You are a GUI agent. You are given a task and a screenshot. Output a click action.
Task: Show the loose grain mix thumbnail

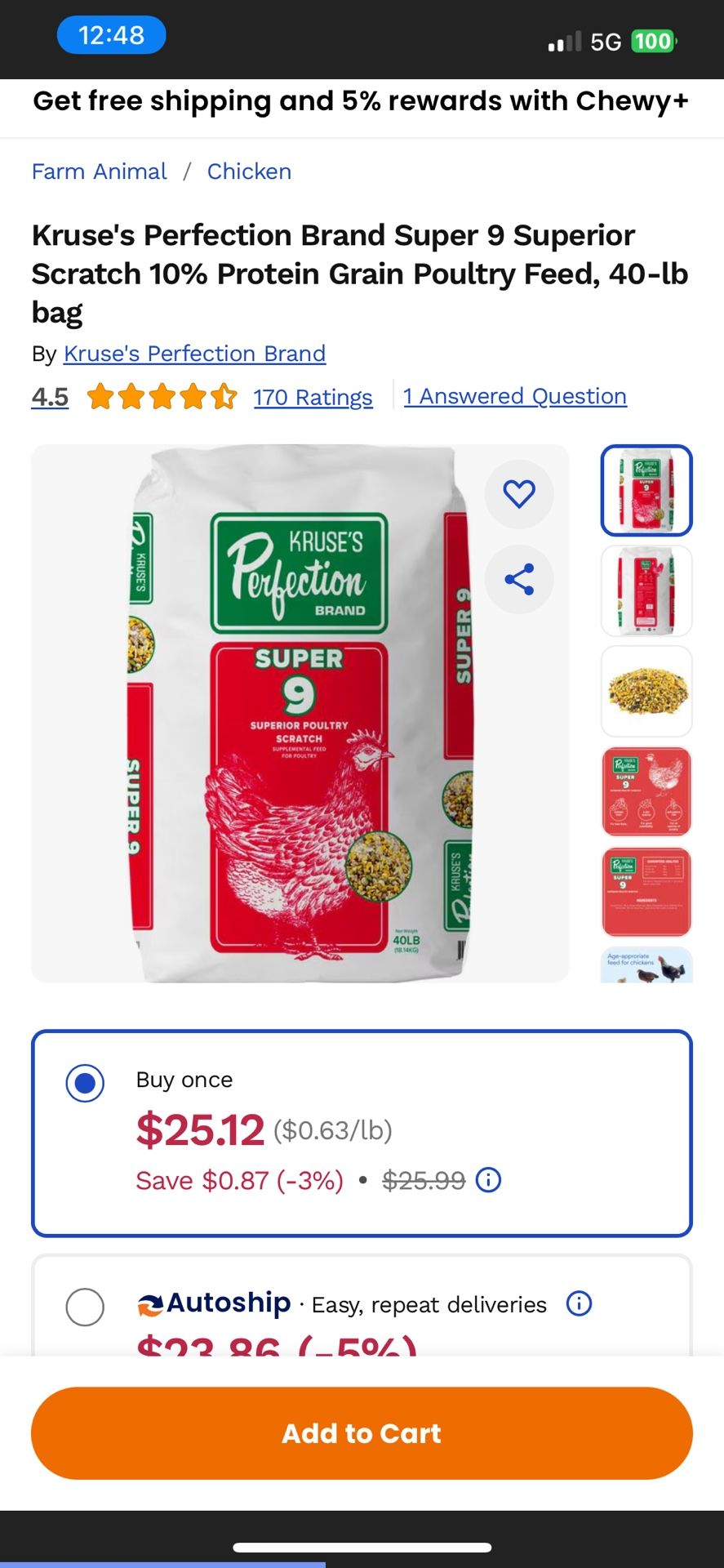646,692
